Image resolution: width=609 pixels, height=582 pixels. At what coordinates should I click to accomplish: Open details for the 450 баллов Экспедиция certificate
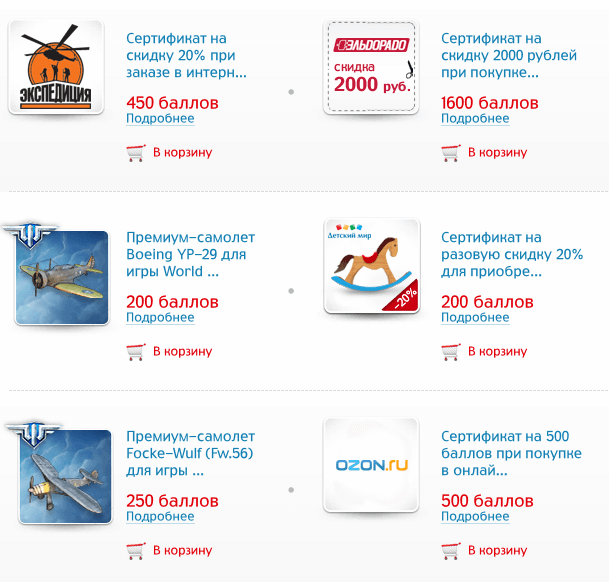160,118
